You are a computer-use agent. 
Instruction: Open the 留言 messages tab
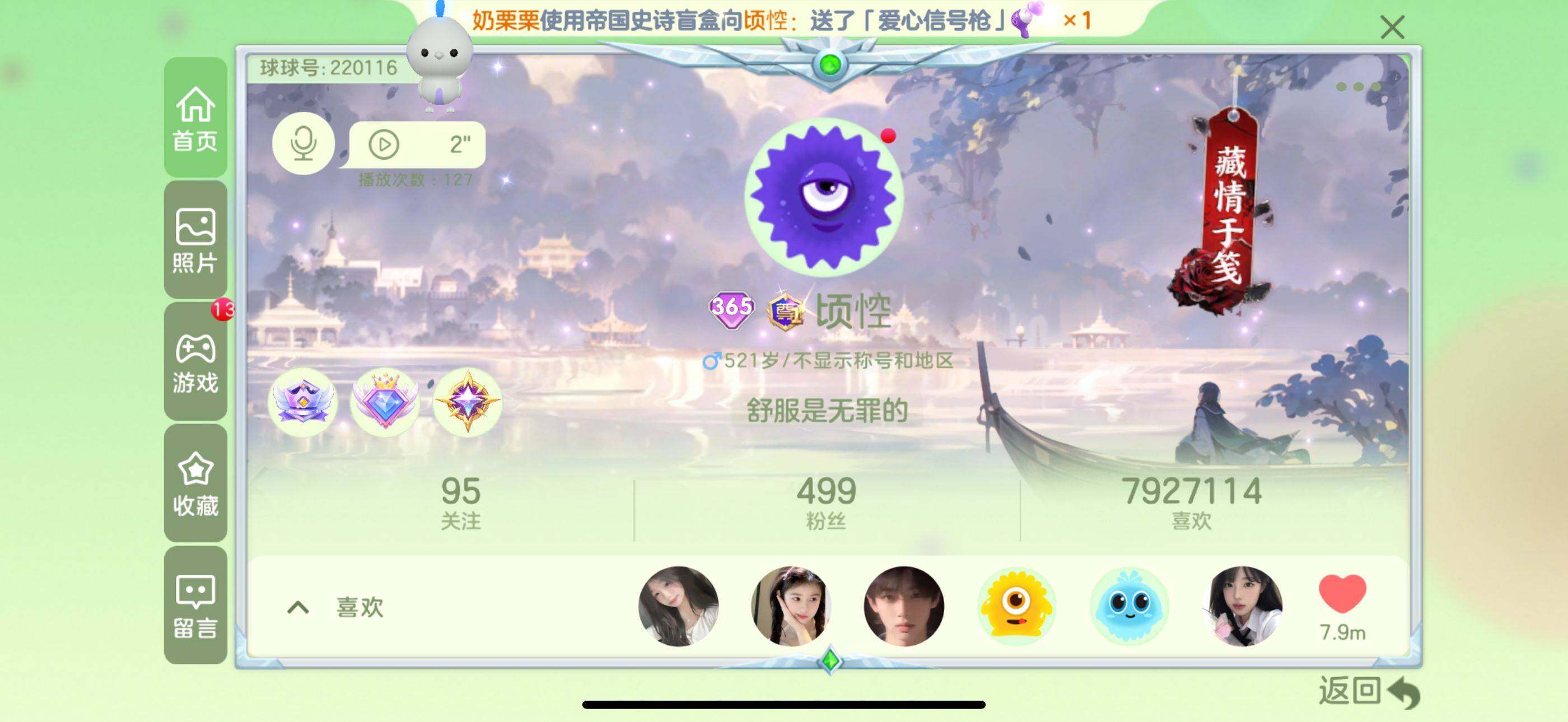[x=195, y=605]
